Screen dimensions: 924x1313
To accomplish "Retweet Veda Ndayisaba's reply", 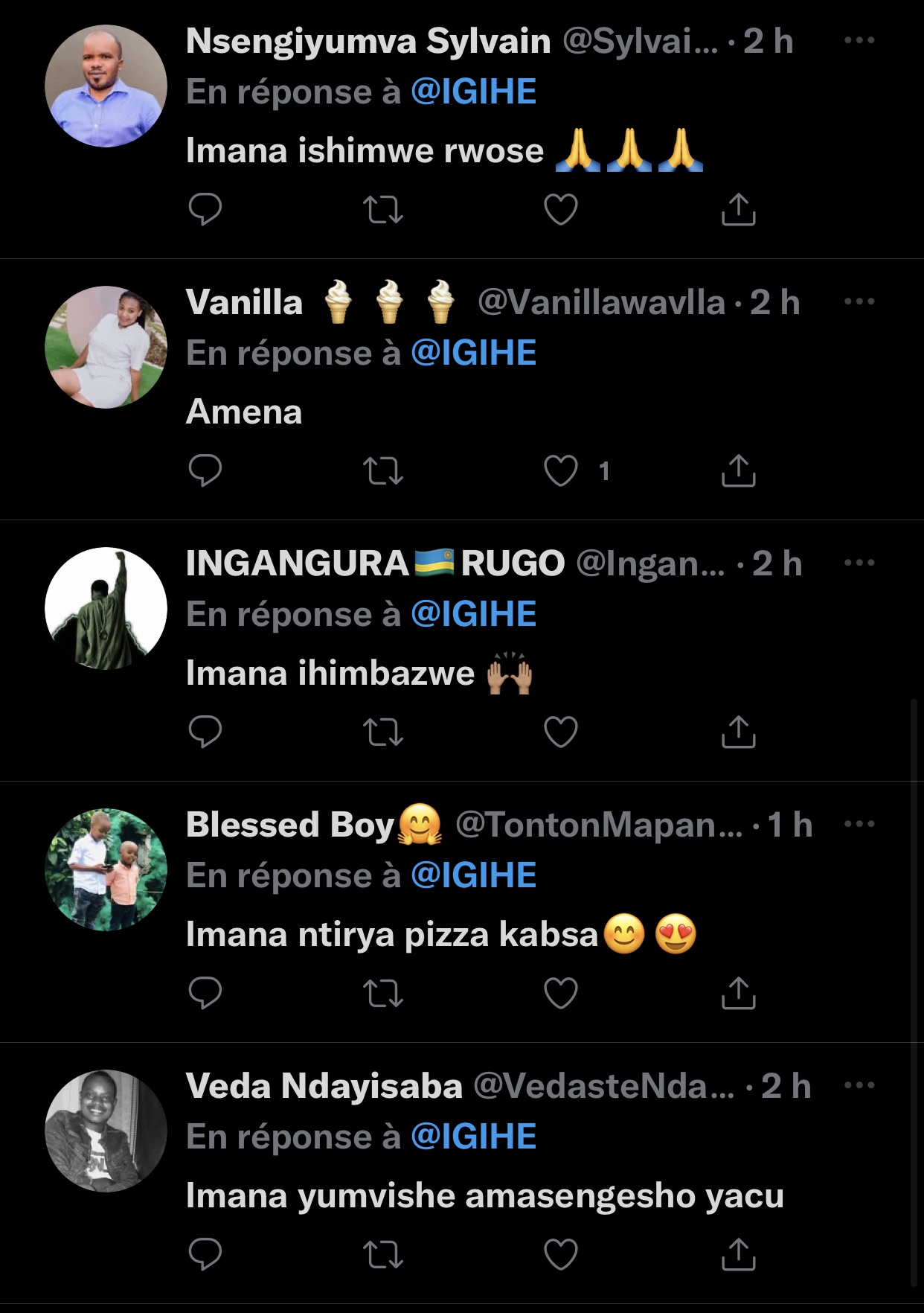I will 382,1254.
